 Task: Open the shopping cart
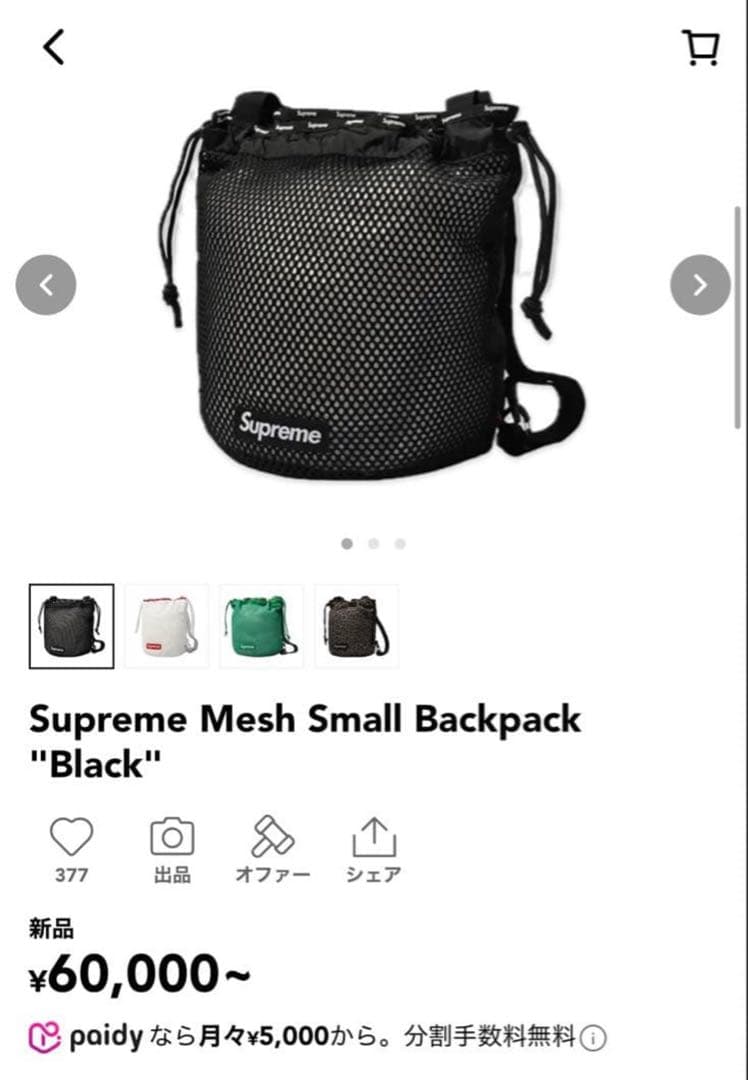pyautogui.click(x=701, y=47)
